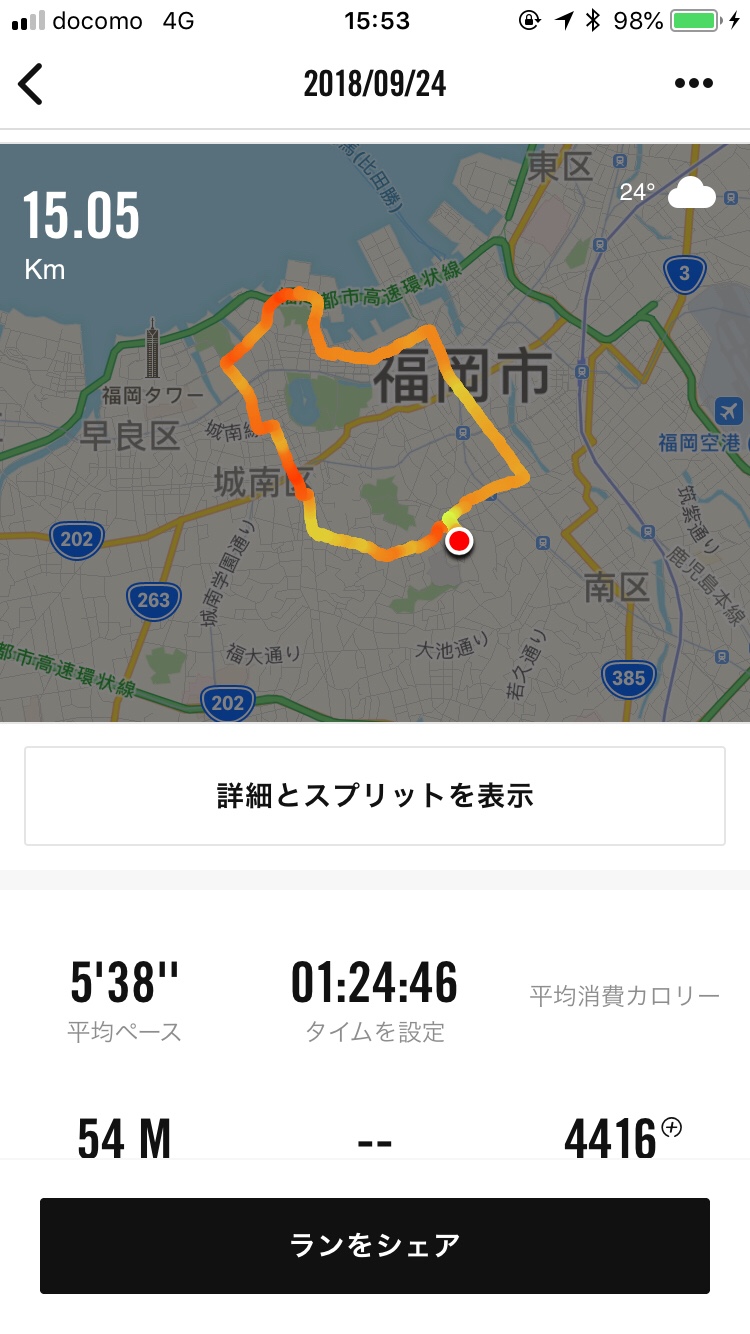Share the run with ランをシェア

(x=375, y=1245)
